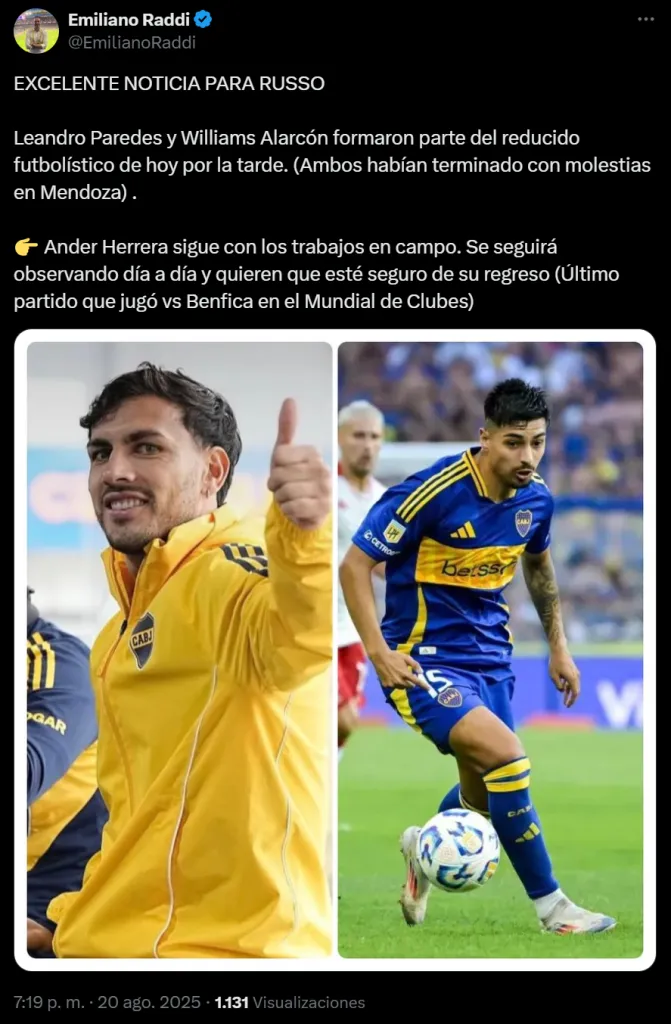Open the @EmilianoRaddi profile handle
This screenshot has height=1024, width=671.
(x=131, y=42)
